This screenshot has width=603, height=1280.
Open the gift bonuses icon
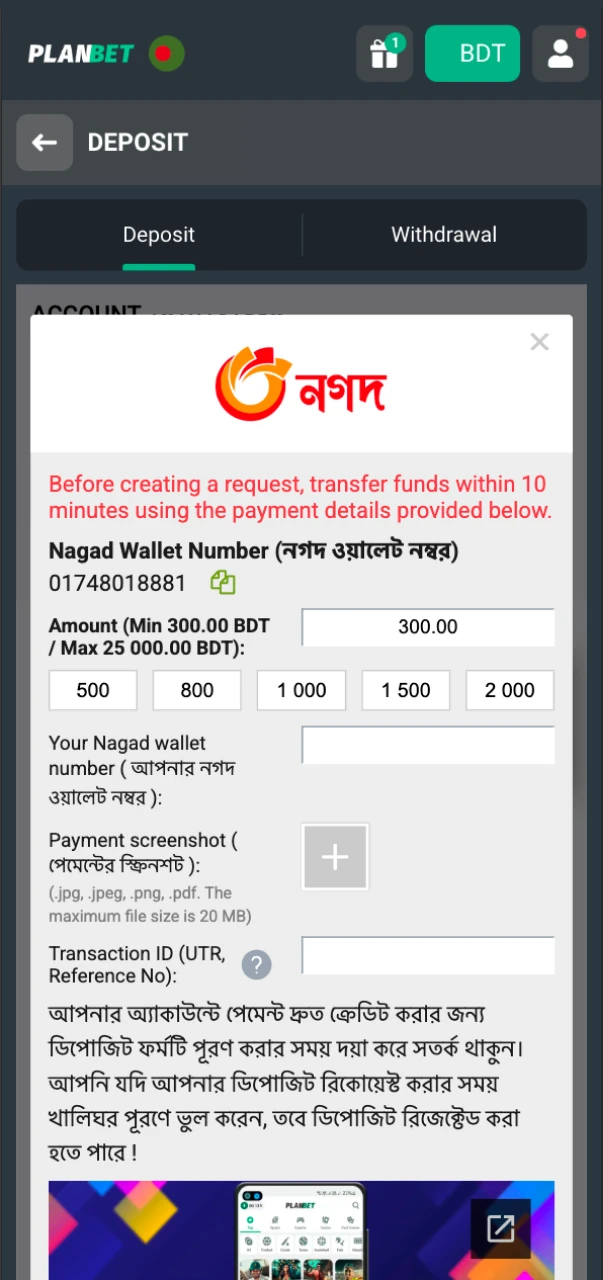pos(384,53)
